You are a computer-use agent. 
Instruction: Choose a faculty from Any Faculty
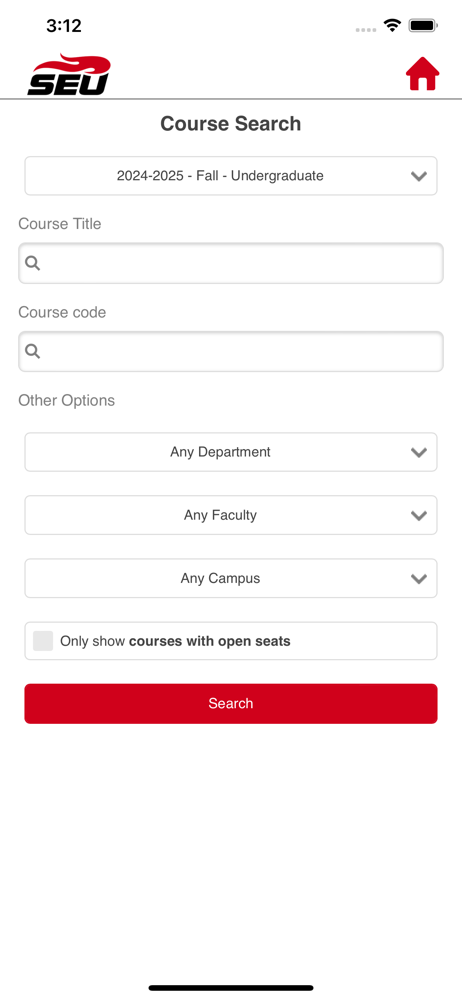(x=231, y=515)
